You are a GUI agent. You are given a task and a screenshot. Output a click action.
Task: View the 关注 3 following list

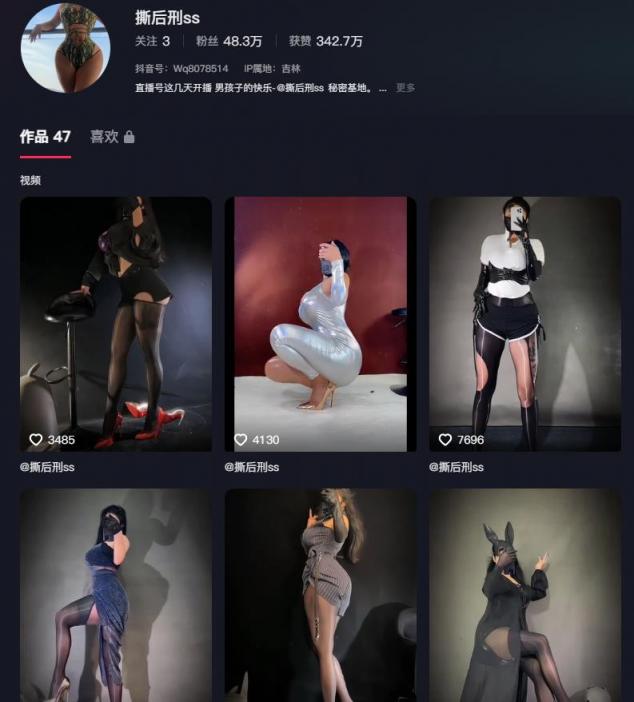pos(152,42)
